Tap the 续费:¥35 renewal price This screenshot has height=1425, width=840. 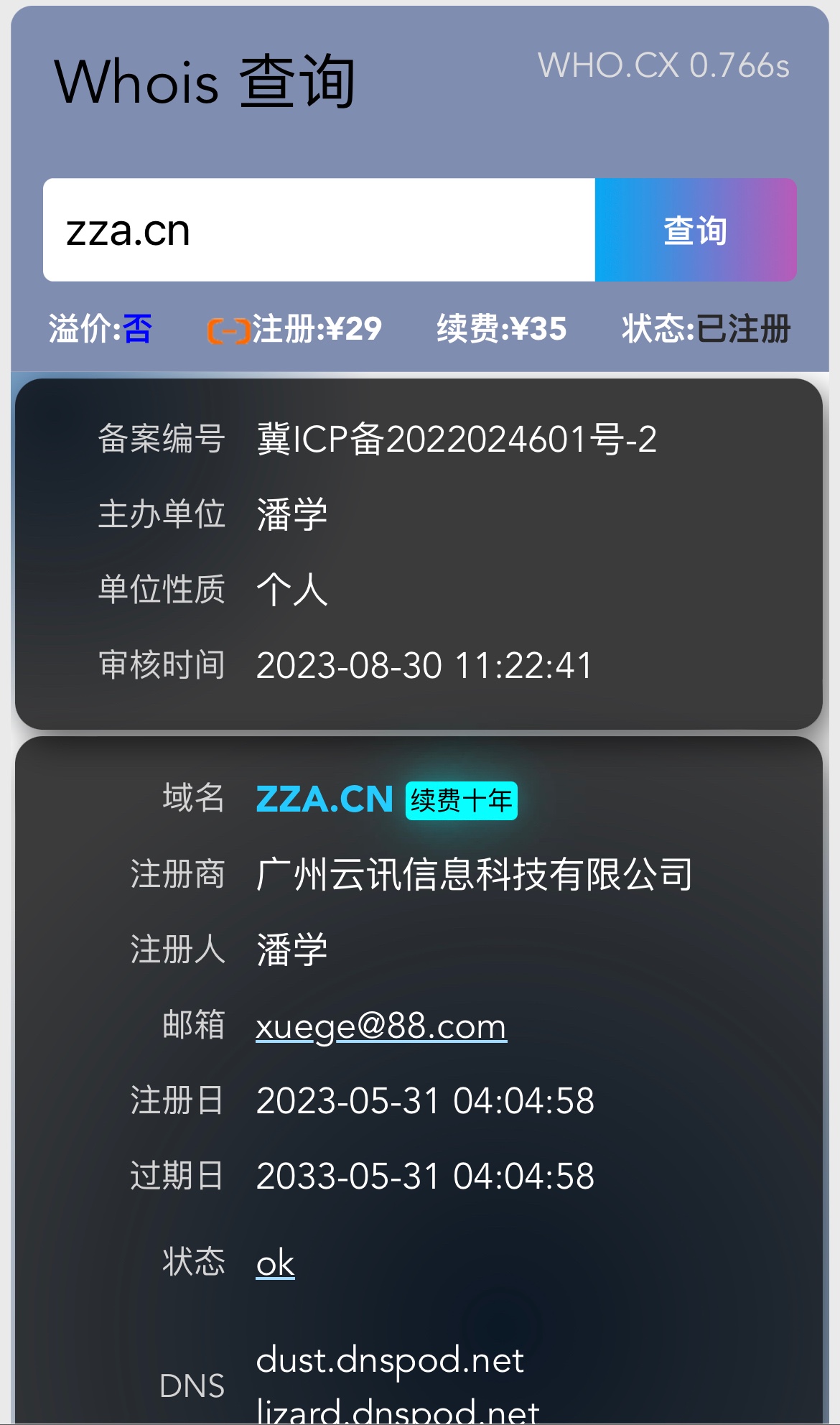501,329
